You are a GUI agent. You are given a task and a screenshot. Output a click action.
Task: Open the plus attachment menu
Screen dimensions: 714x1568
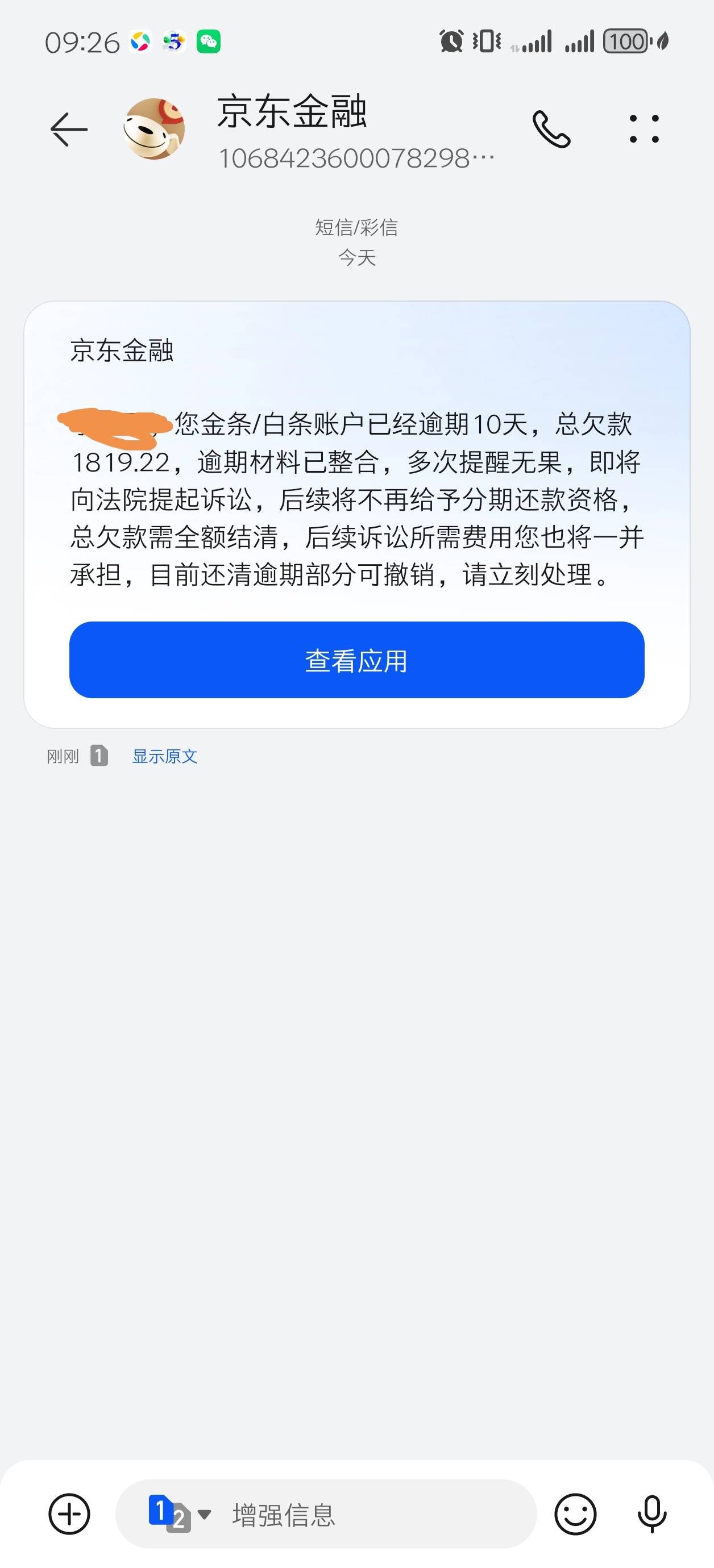coord(69,1514)
